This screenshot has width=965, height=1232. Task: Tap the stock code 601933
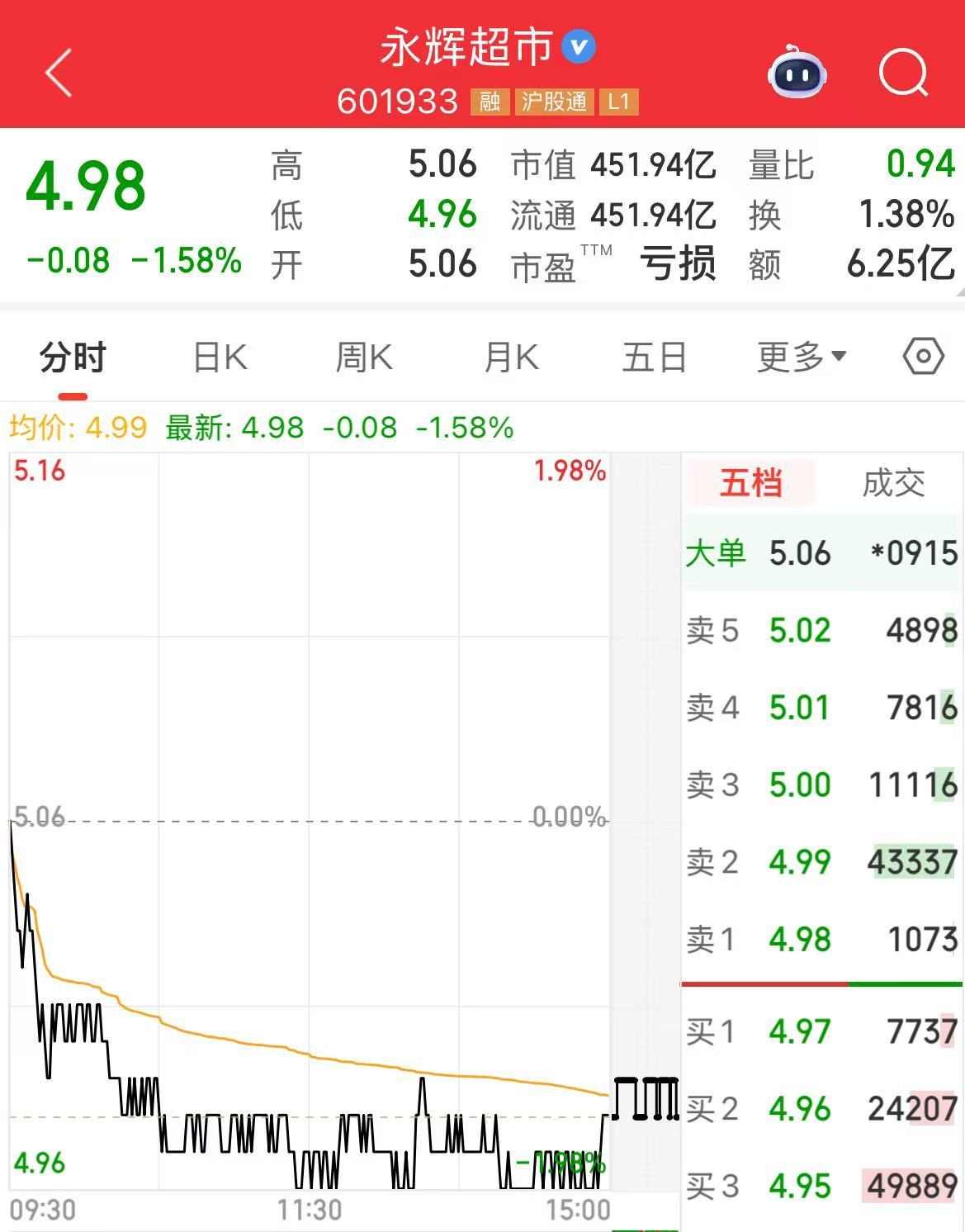coord(399,102)
